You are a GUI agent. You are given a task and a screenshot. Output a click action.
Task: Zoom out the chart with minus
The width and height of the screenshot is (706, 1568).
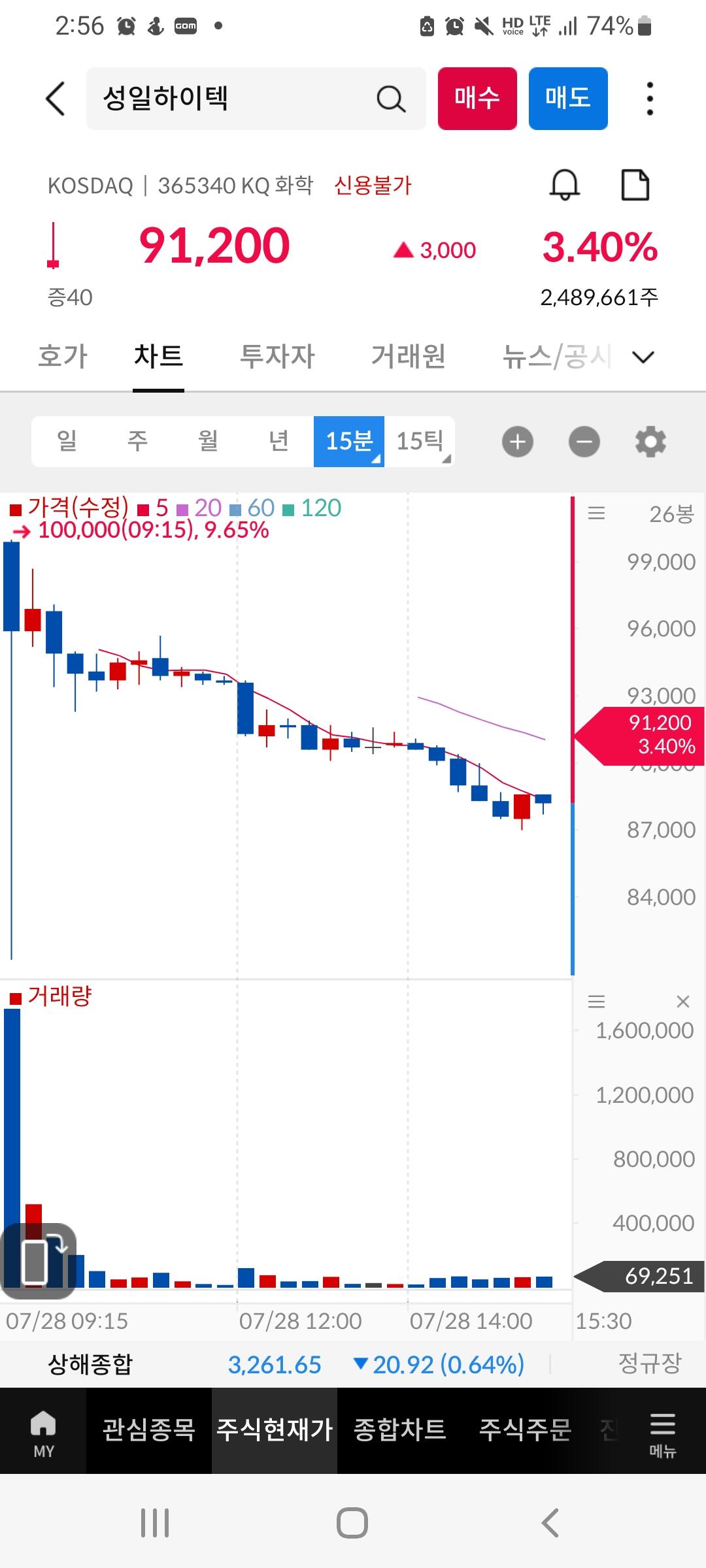(x=584, y=442)
